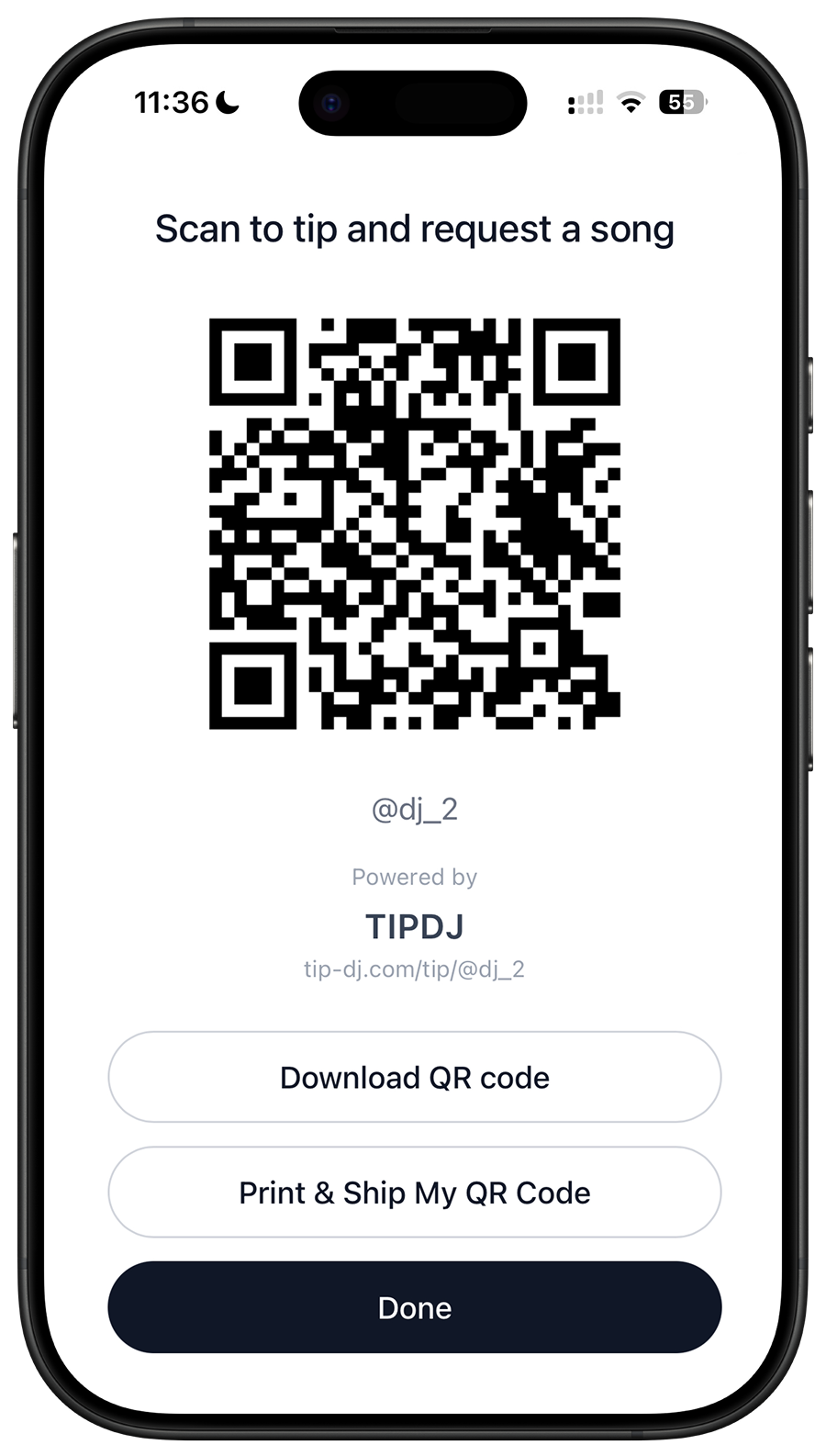Viewport: 826px width, 1456px height.
Task: Tap the Download QR code button
Action: tap(414, 1078)
